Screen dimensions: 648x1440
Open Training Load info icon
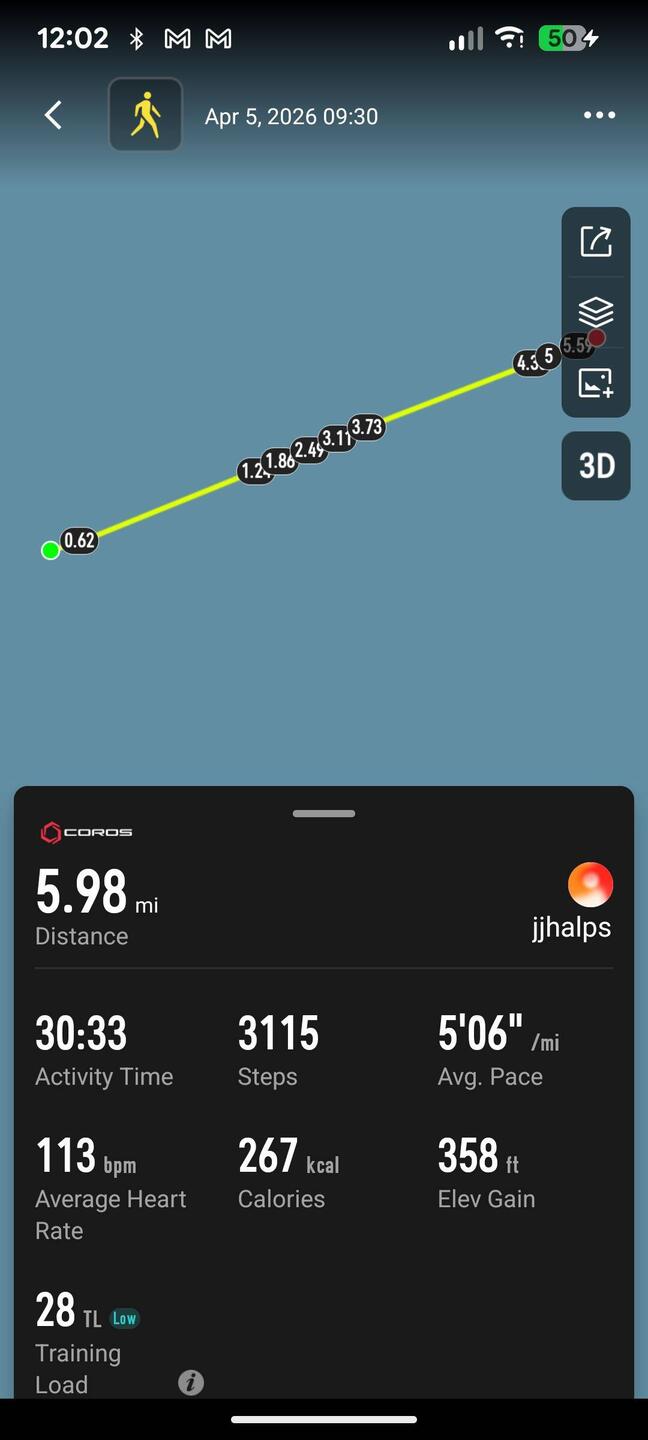click(x=191, y=1382)
